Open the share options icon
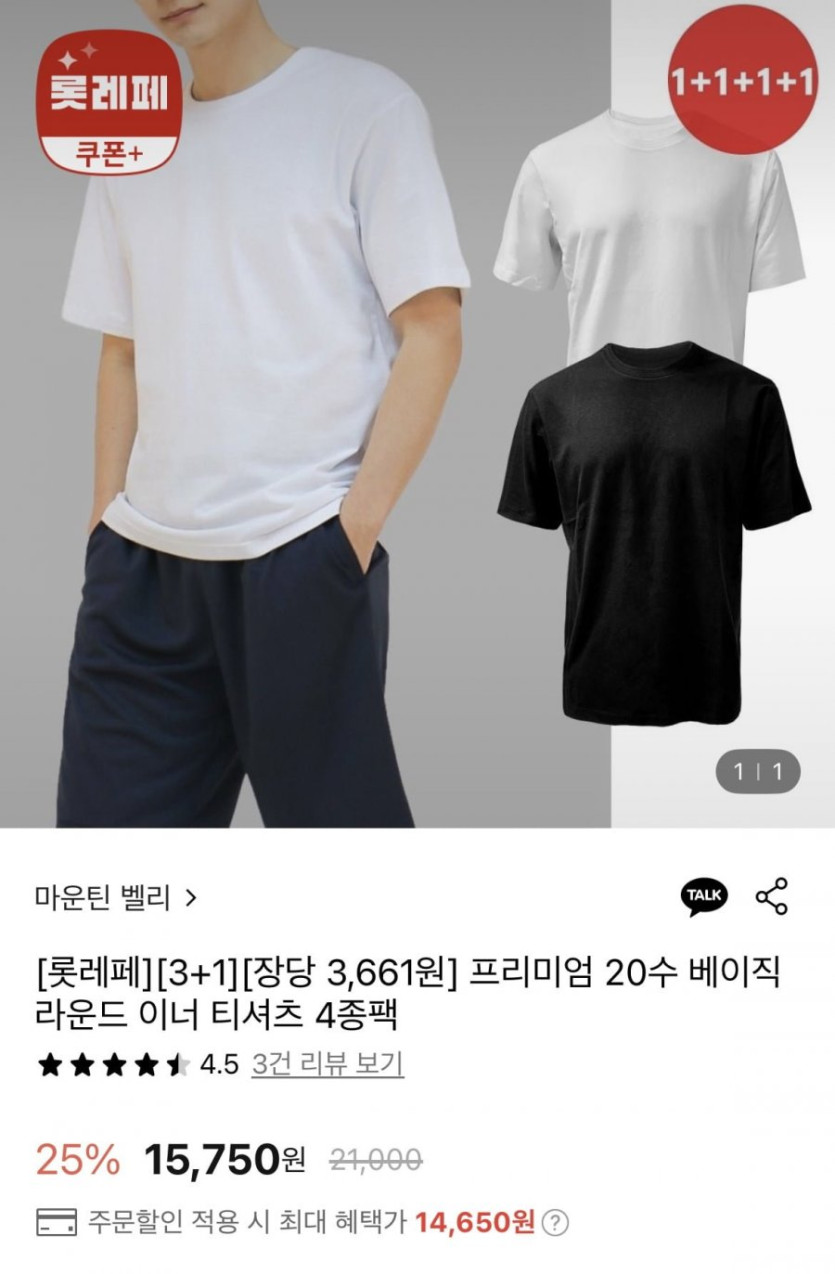Image resolution: width=835 pixels, height=1274 pixels. coord(772,896)
